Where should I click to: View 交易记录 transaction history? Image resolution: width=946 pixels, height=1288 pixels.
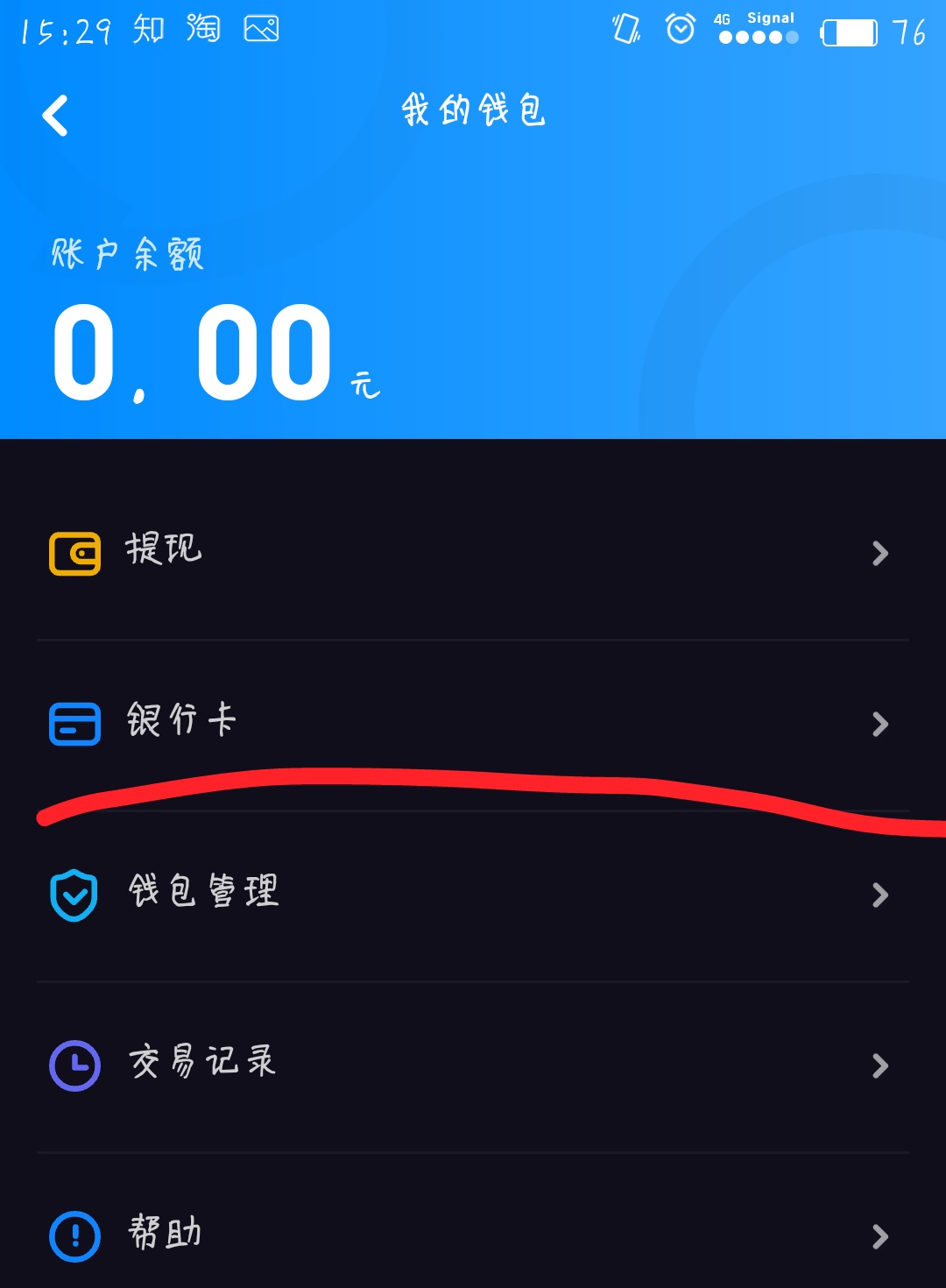click(473, 1065)
